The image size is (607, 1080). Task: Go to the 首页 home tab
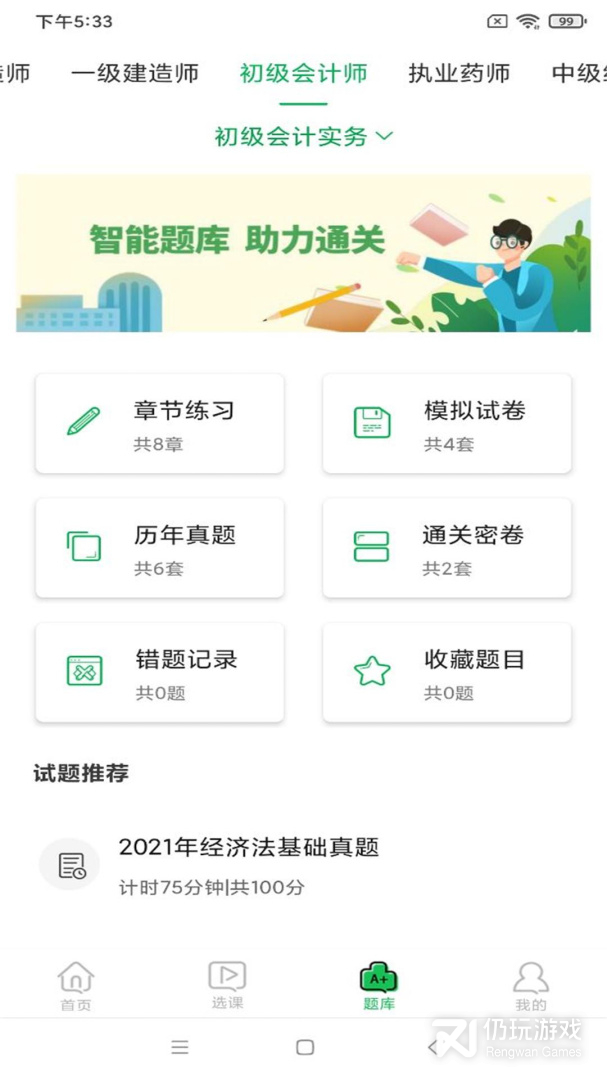click(x=76, y=986)
